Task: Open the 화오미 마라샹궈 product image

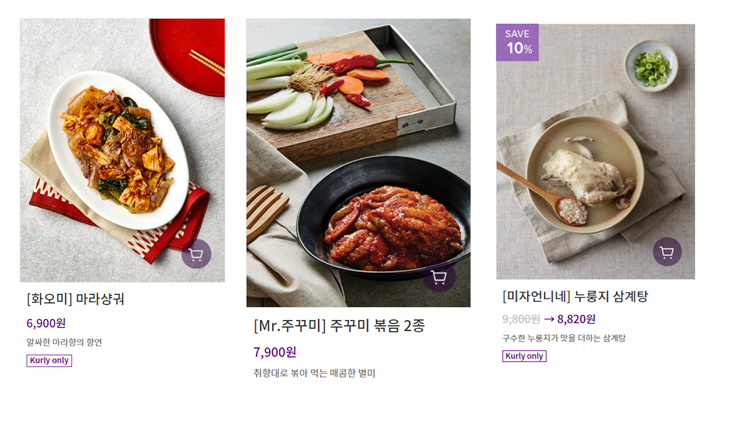Action: coord(122,140)
